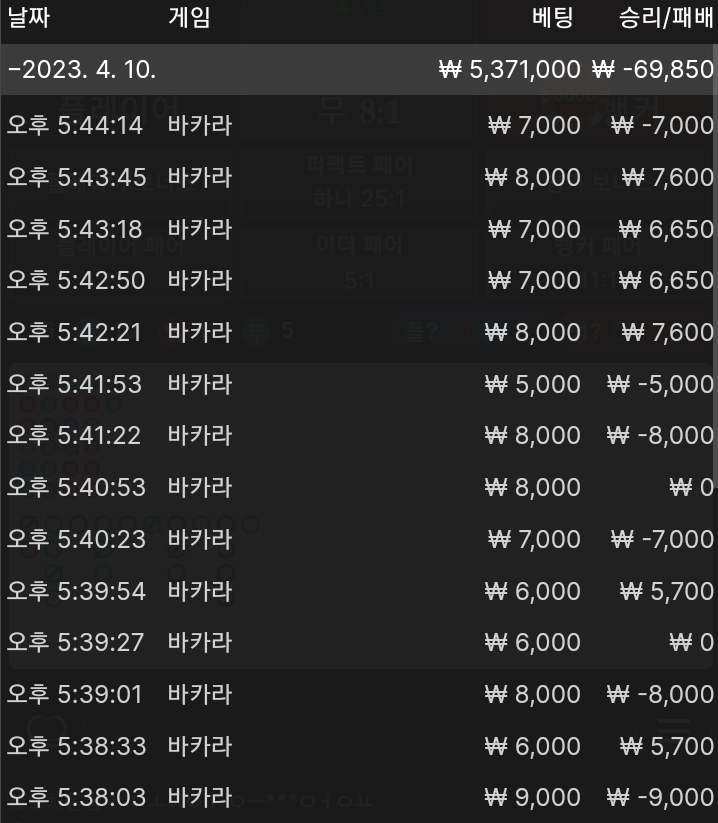The height and width of the screenshot is (823, 718).
Task: Open the 5:39:27 baccarat round details
Action: tap(358, 642)
